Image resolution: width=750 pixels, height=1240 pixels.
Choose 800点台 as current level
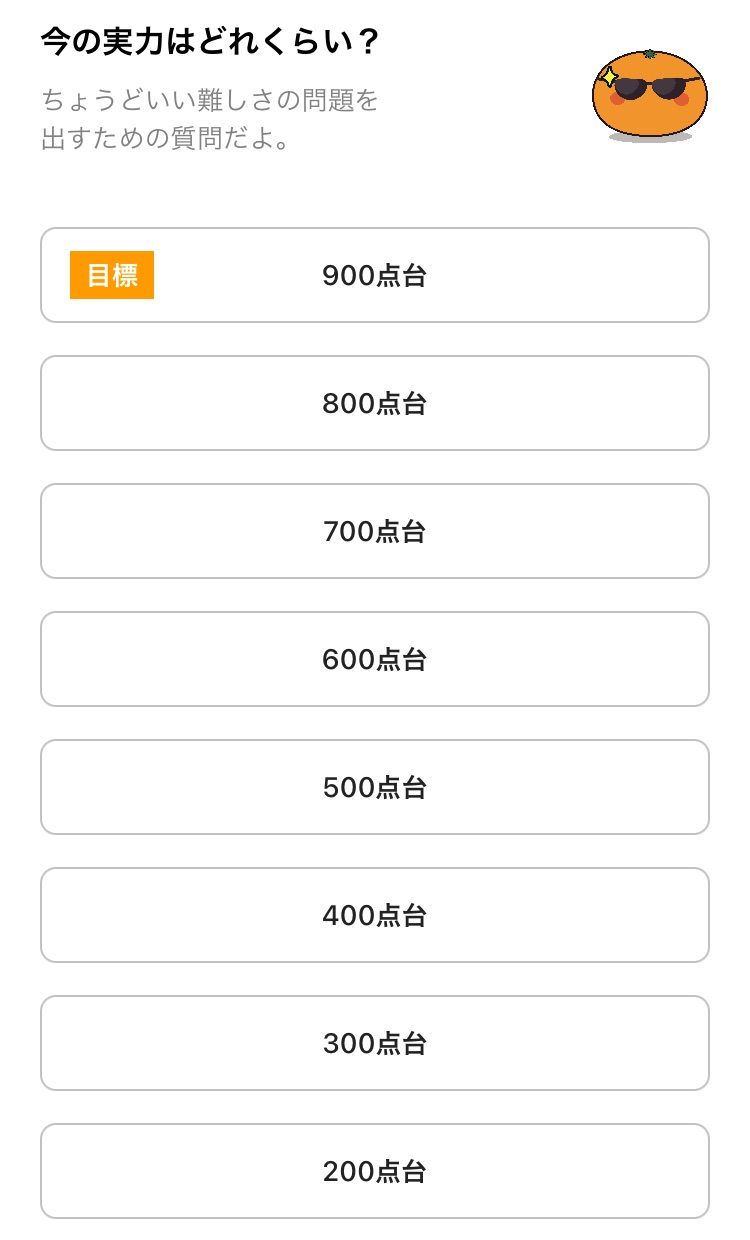375,403
